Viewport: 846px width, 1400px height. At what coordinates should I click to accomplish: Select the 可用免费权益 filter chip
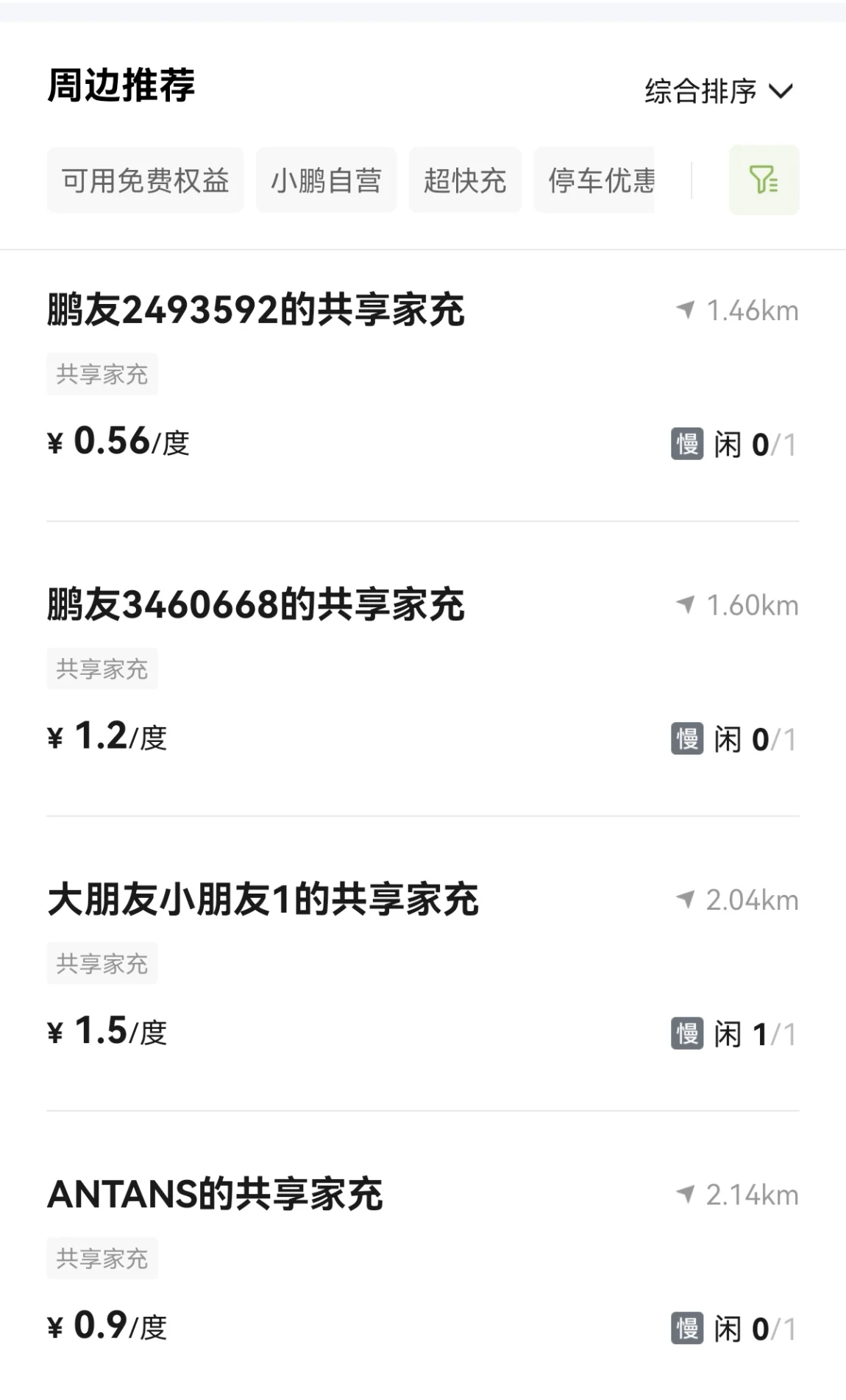(x=145, y=180)
